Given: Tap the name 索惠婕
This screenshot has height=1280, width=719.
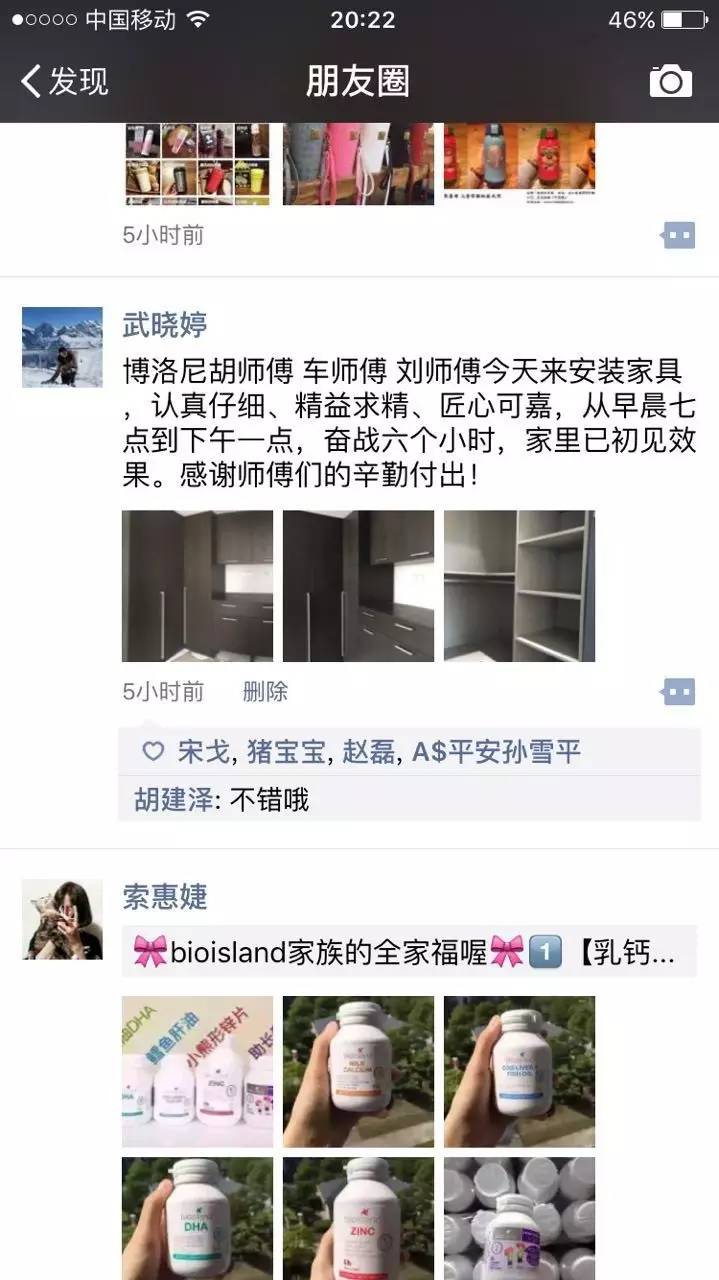Looking at the screenshot, I should click(165, 897).
